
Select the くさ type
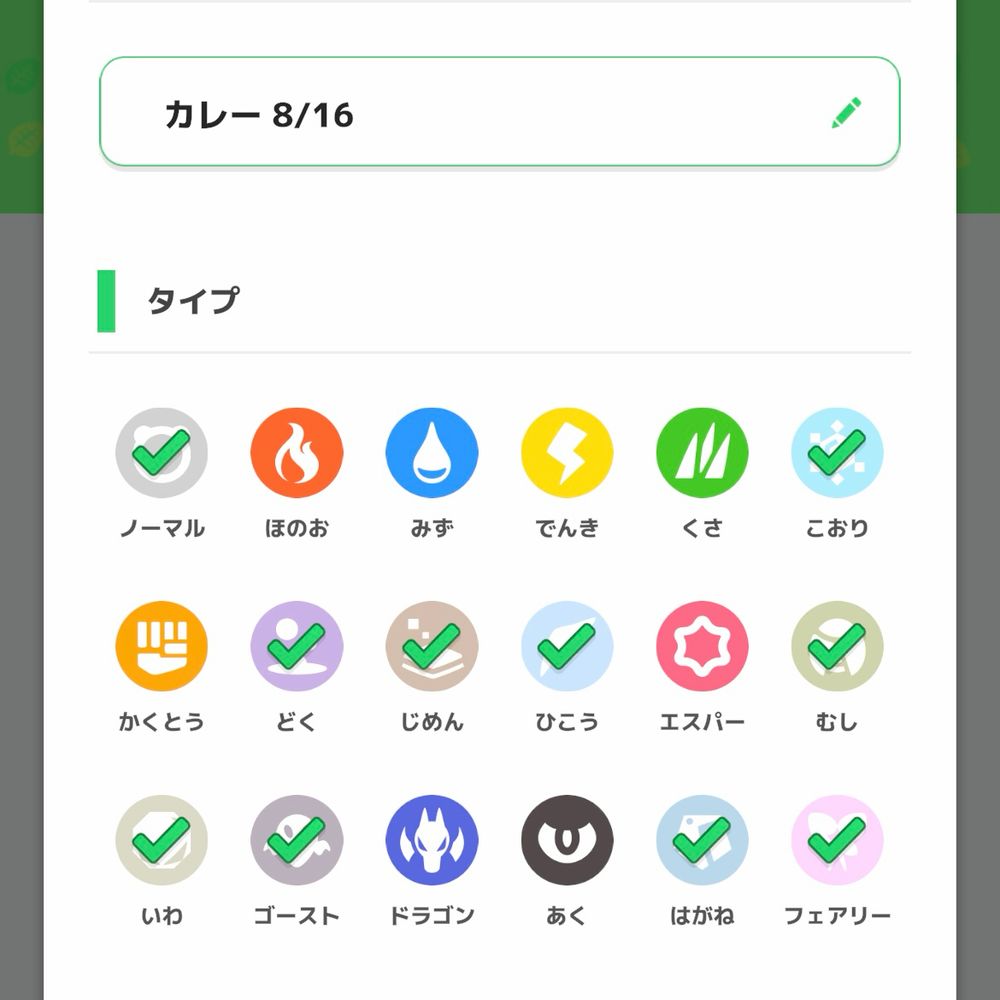(702, 453)
